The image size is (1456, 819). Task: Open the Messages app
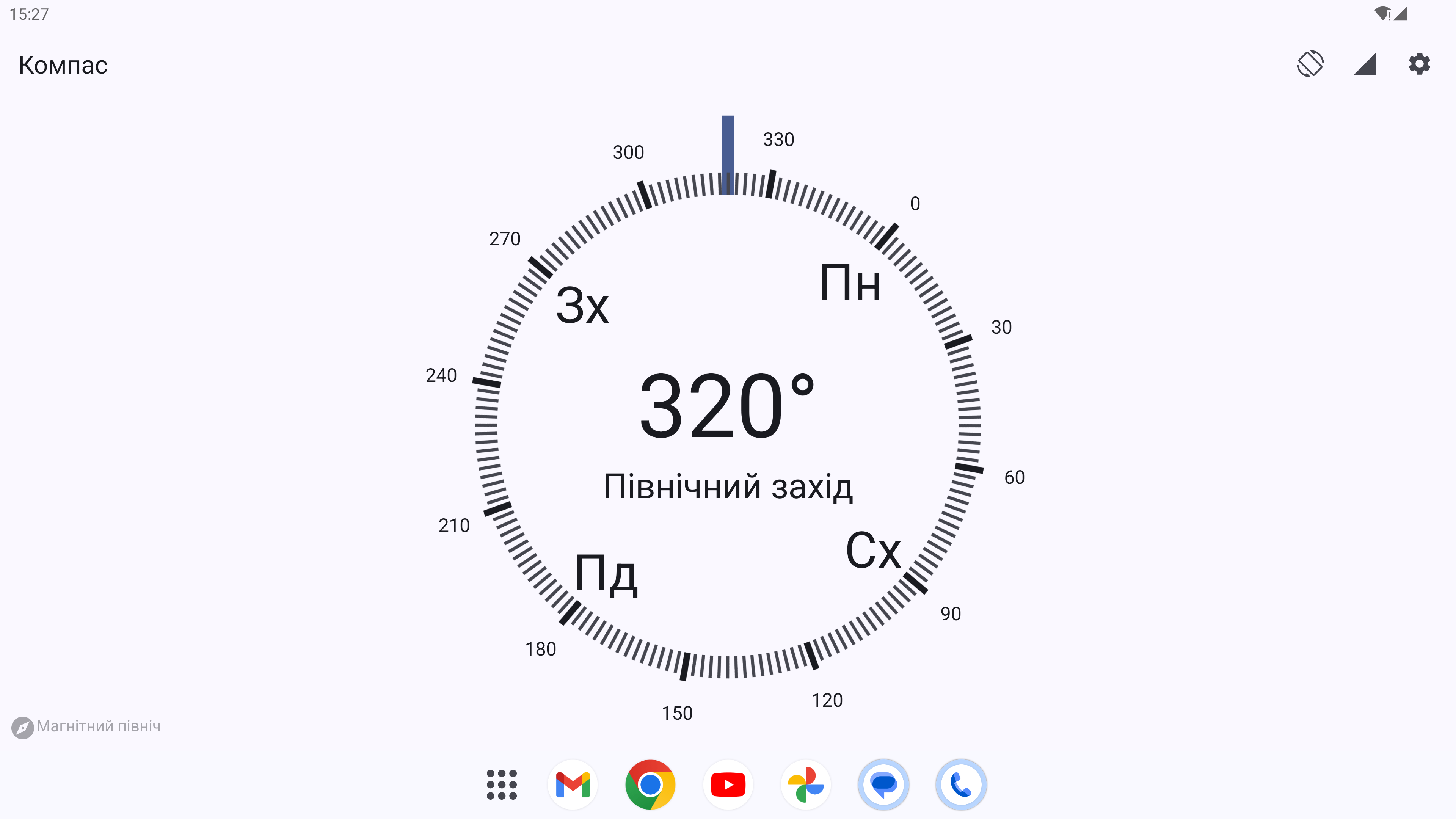coord(883,784)
